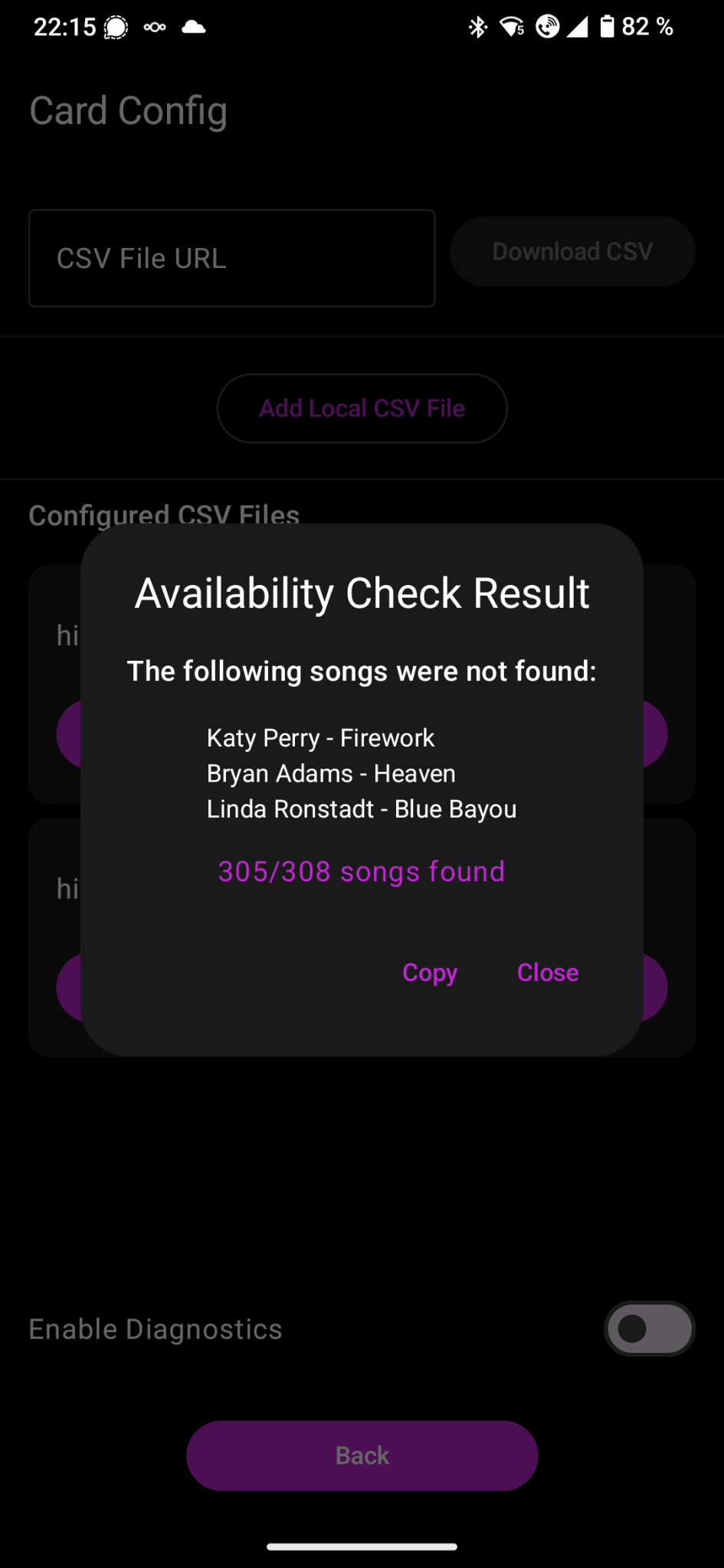This screenshot has height=1568, width=724.
Task: Close the Availability Check Result dialog
Action: tap(547, 972)
